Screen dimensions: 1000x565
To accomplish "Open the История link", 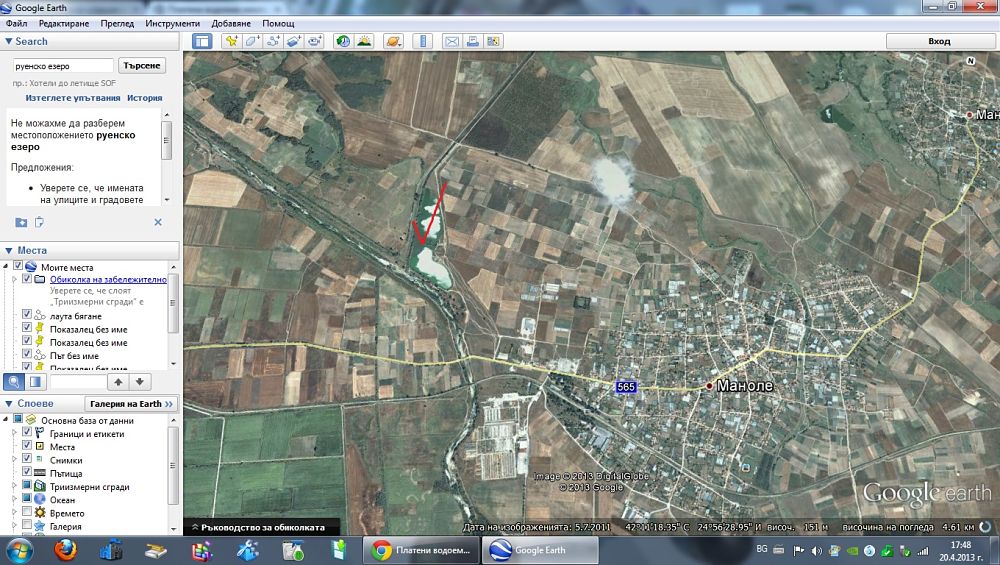I will click(x=144, y=98).
